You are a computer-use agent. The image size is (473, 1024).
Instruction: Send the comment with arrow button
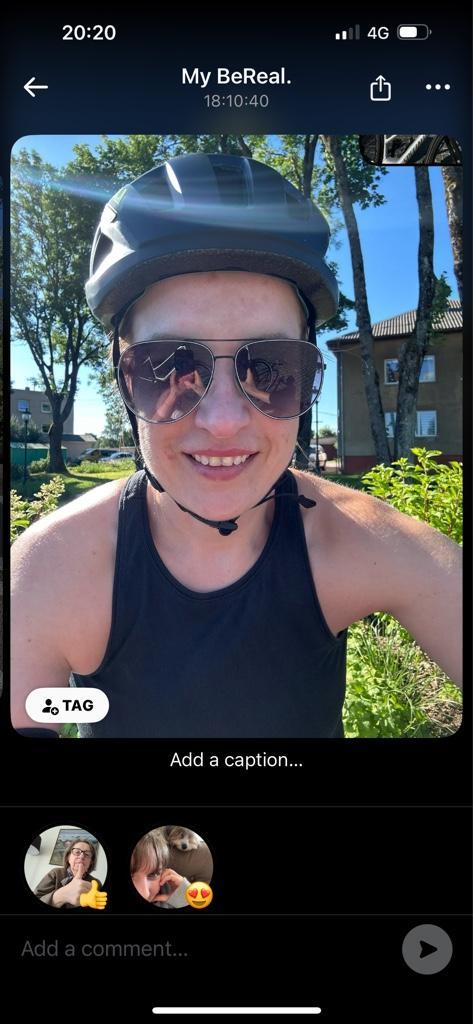(427, 949)
